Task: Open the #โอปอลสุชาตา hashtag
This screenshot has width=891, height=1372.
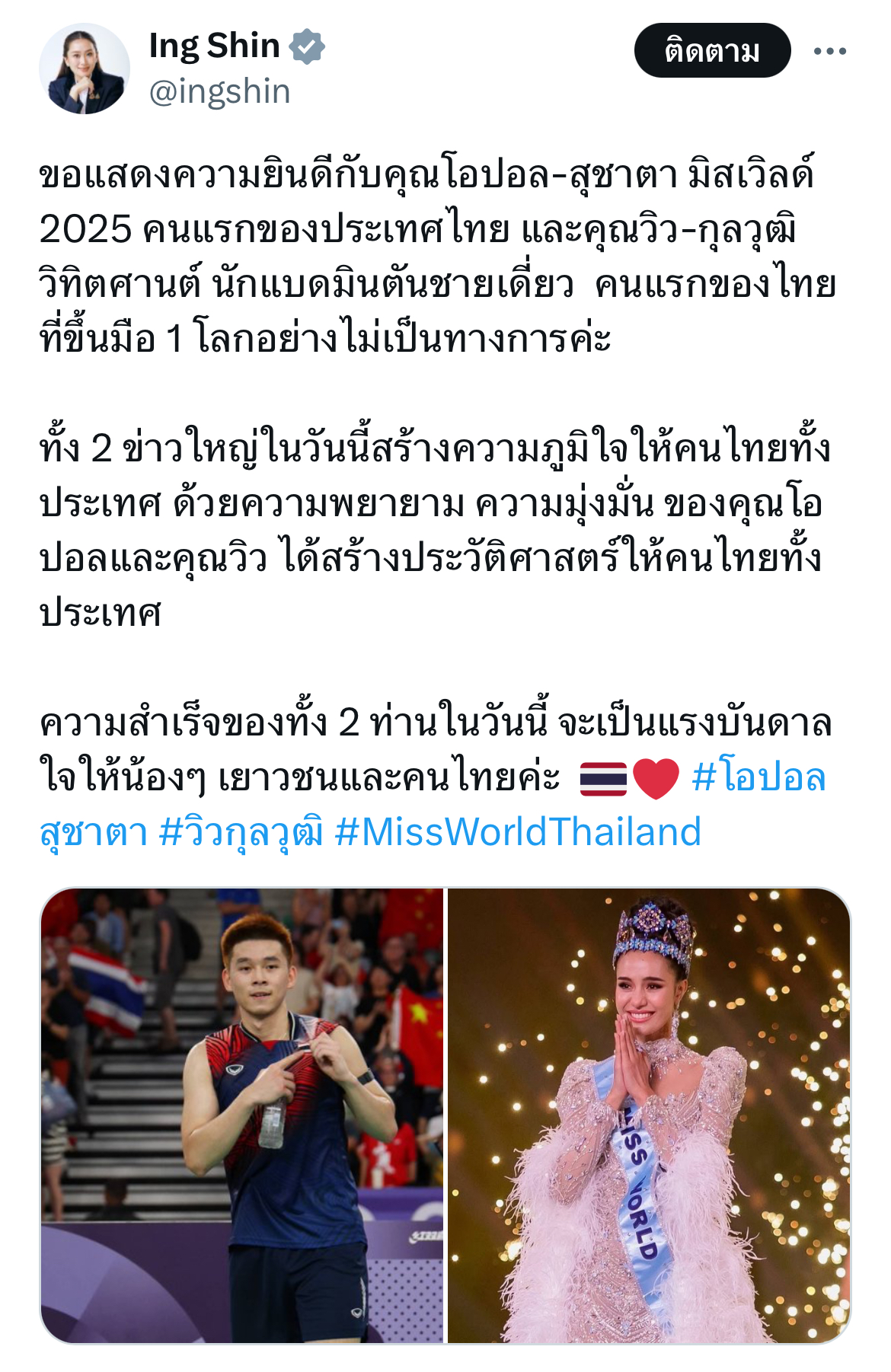Action: click(x=758, y=777)
